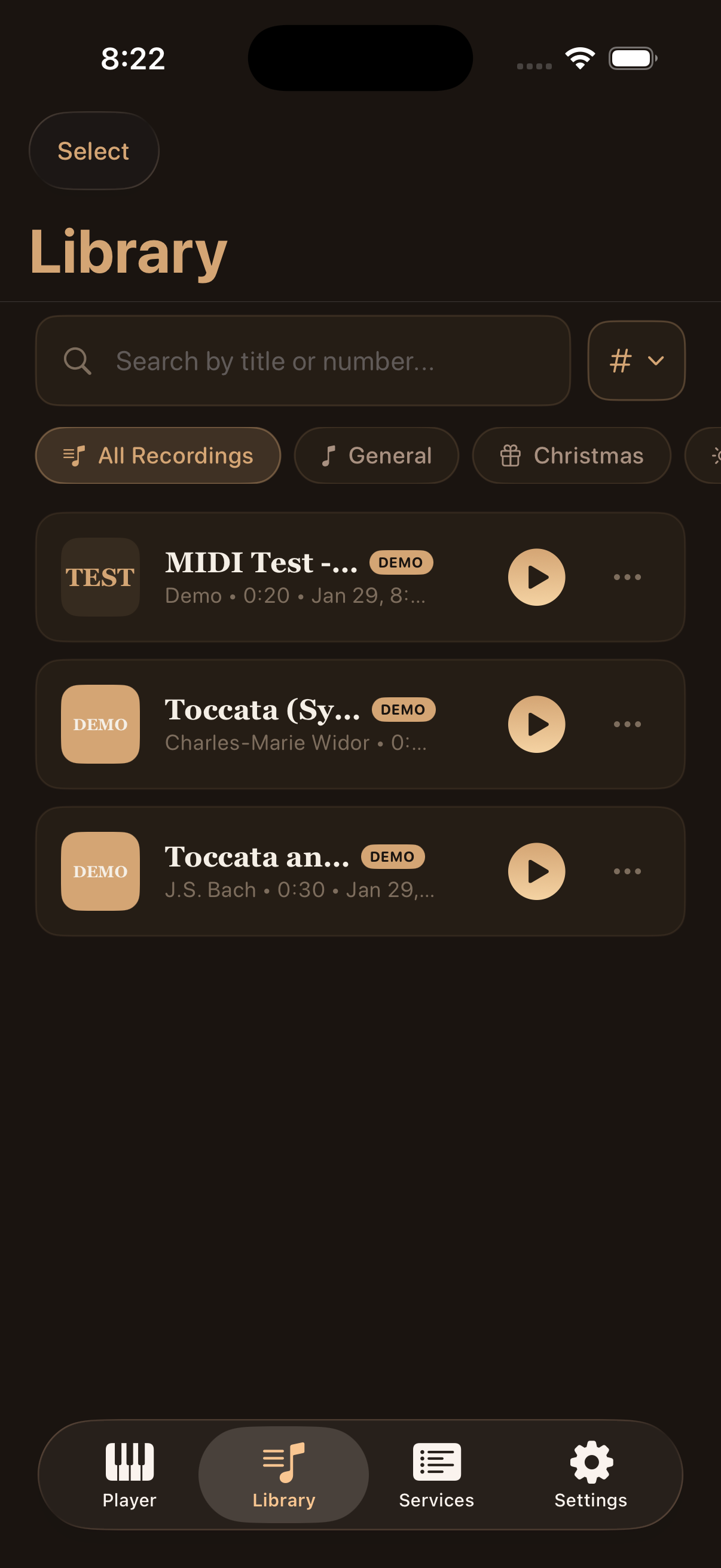Filter recordings by General
Image resolution: width=721 pixels, height=1568 pixels.
tap(376, 455)
